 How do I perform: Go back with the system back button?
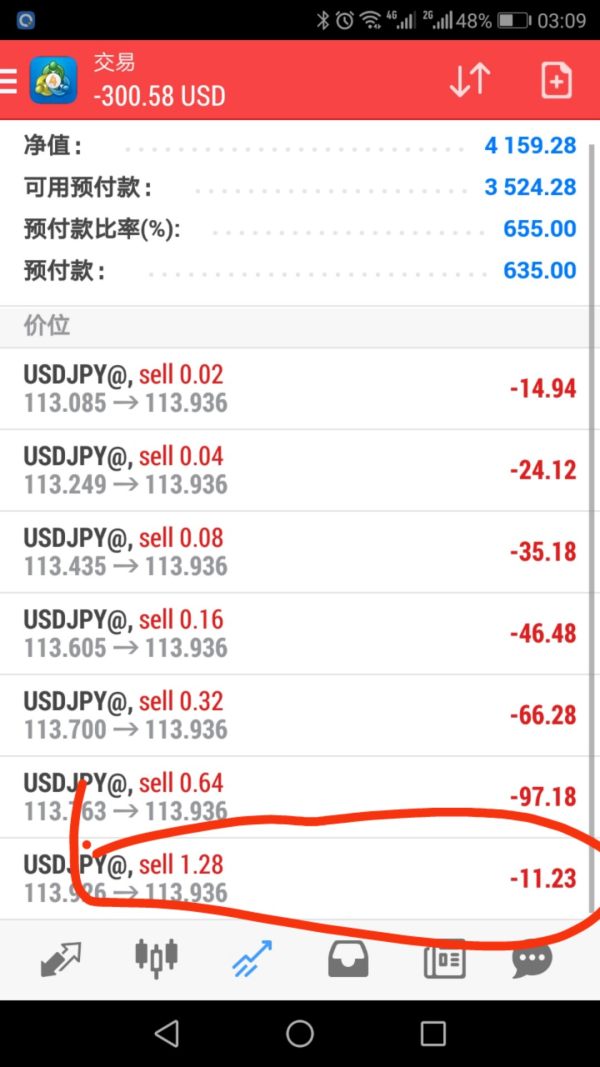167,1033
